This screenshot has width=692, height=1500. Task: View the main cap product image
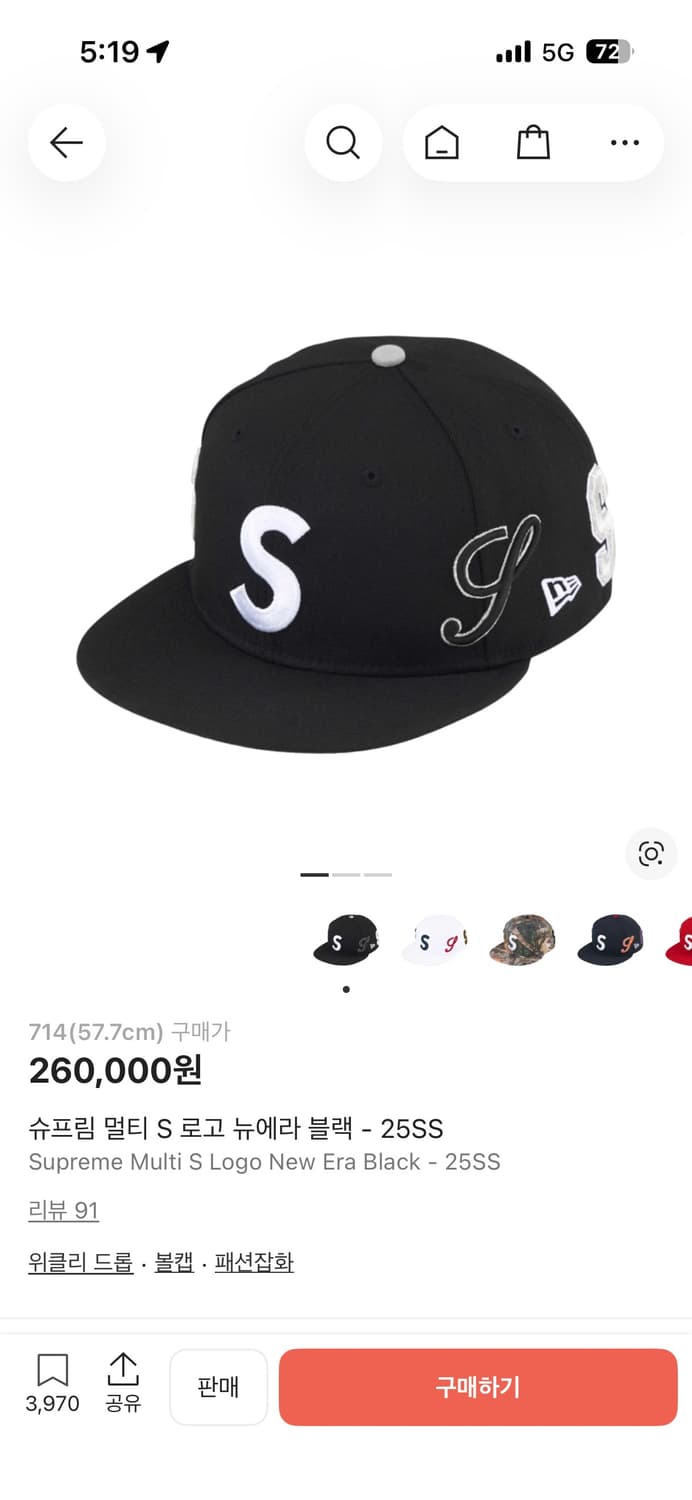(x=346, y=545)
